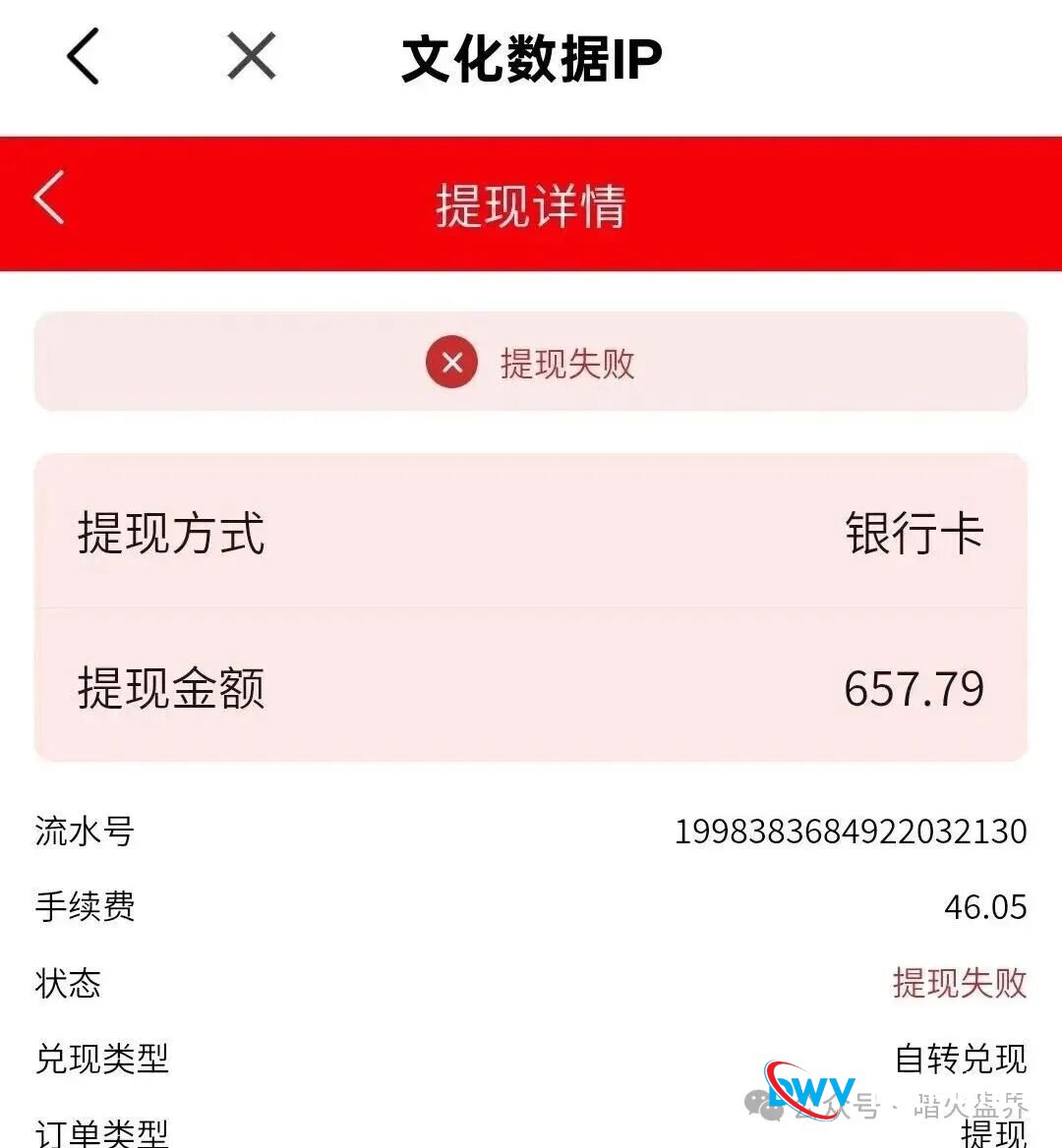
Task: Tap the serial number 1998383684922032130
Action: [852, 832]
